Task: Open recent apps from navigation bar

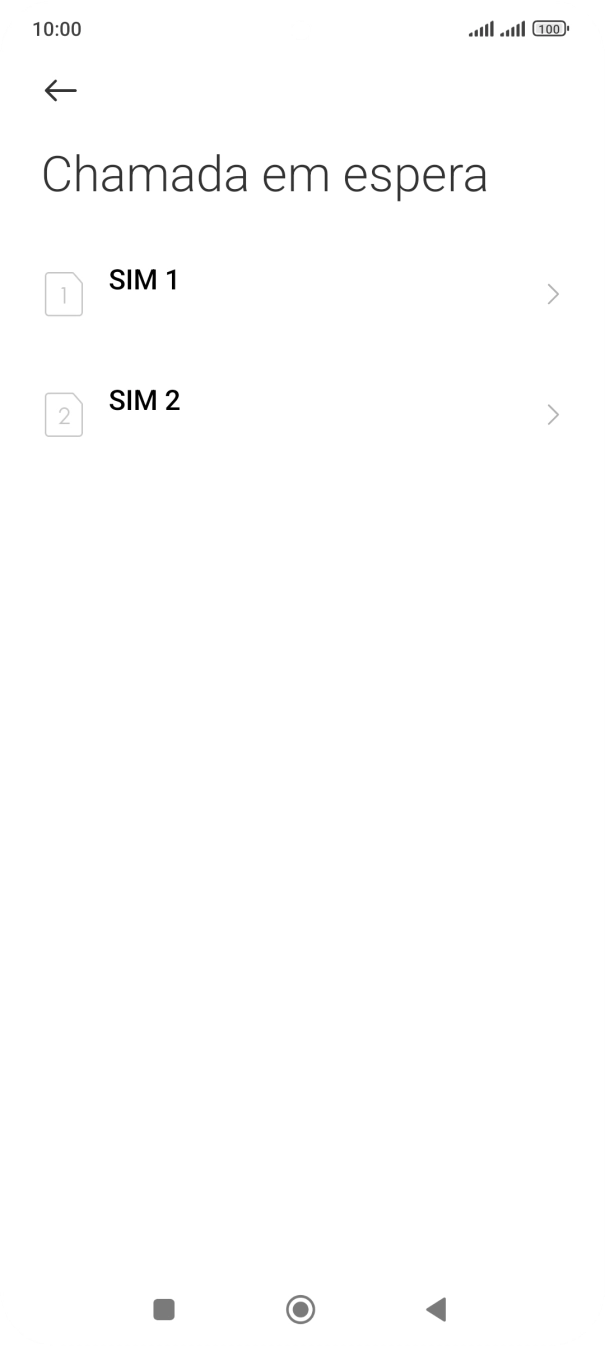Action: pyautogui.click(x=164, y=1309)
